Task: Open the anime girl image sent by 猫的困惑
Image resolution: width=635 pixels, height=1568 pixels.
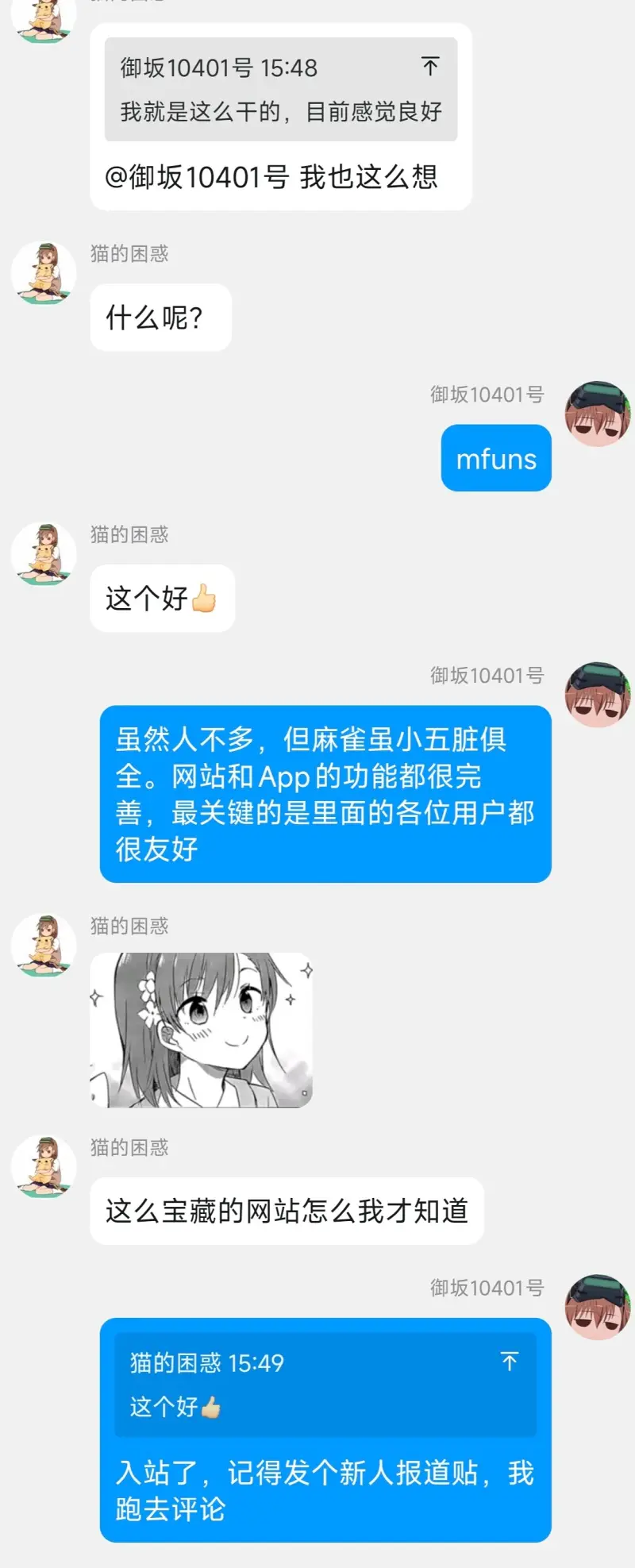Action: tap(201, 1030)
